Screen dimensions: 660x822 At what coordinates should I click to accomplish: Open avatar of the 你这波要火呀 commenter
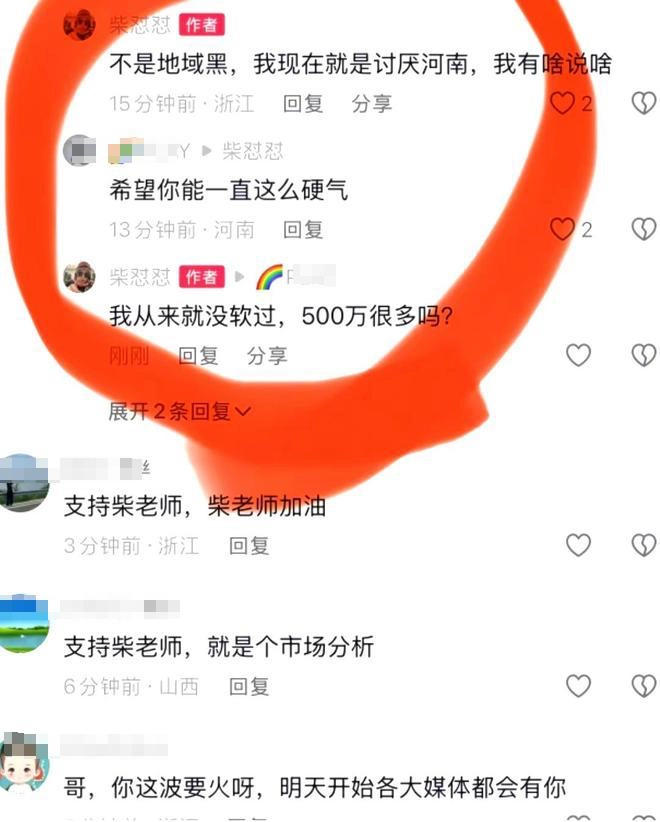(x=23, y=763)
